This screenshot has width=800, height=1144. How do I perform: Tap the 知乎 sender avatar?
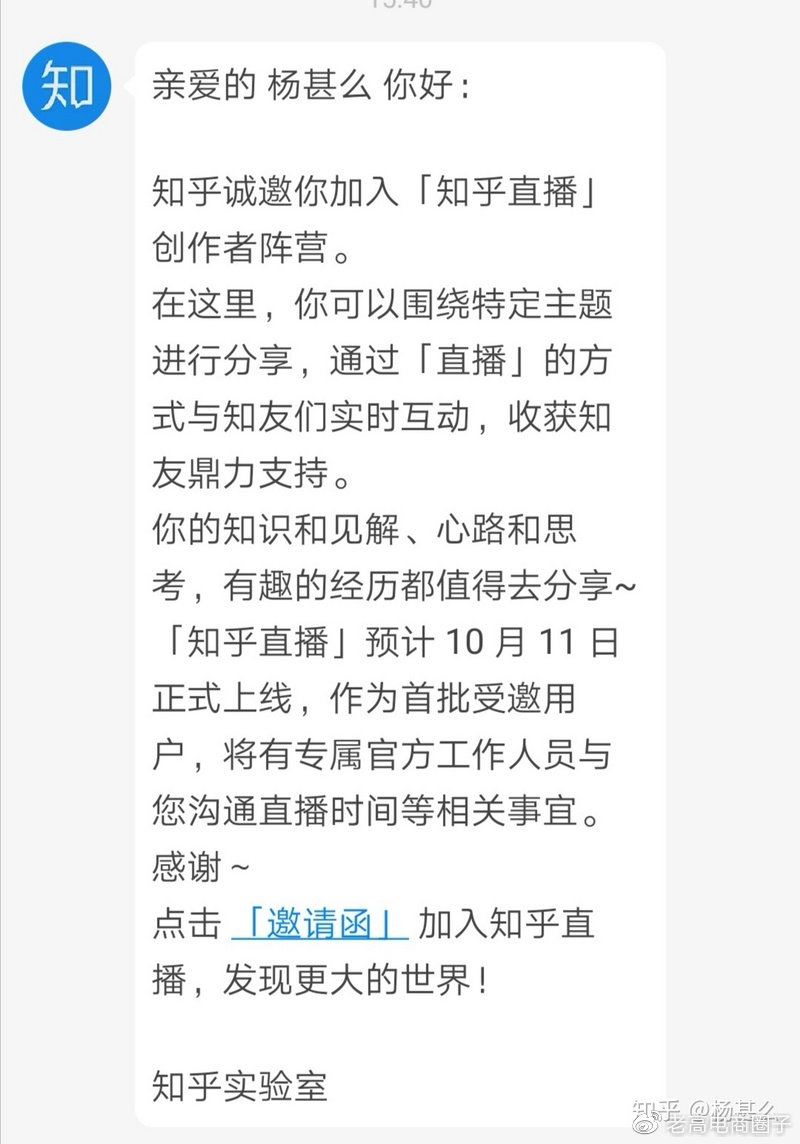pyautogui.click(x=66, y=86)
